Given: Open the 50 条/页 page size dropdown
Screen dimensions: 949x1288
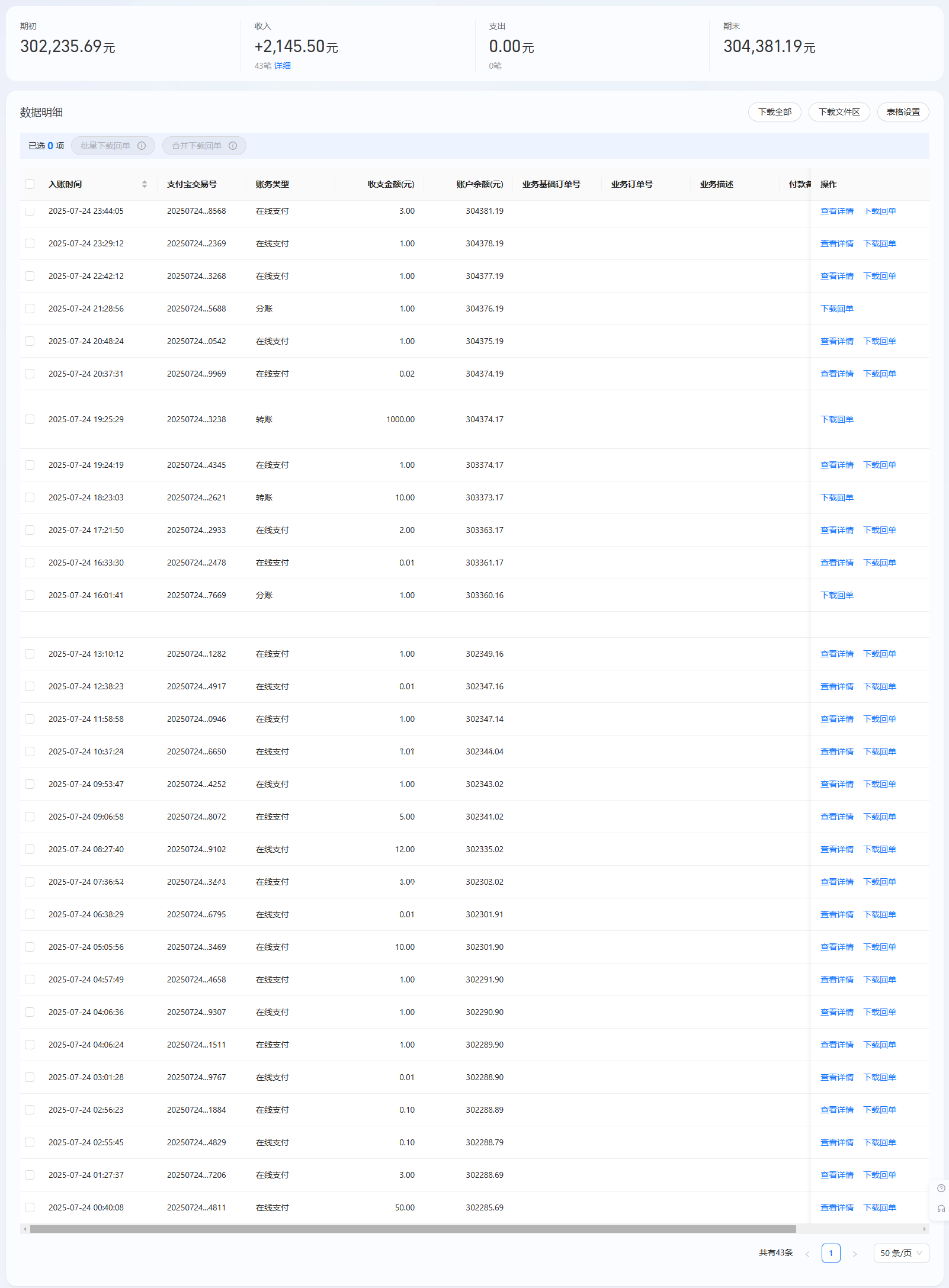Looking at the screenshot, I should [900, 1253].
